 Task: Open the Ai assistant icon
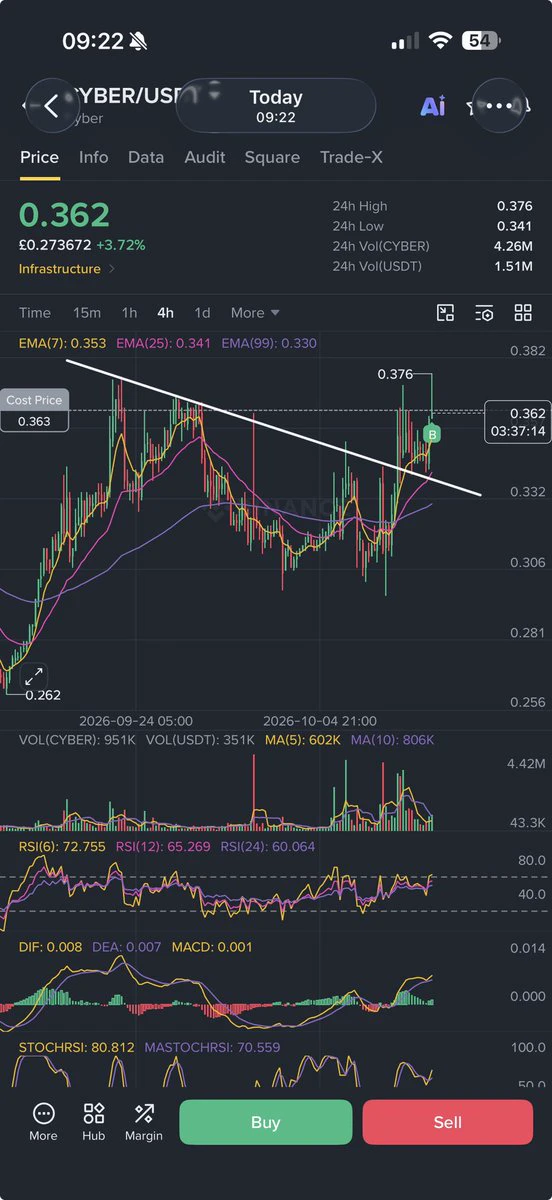tap(433, 106)
